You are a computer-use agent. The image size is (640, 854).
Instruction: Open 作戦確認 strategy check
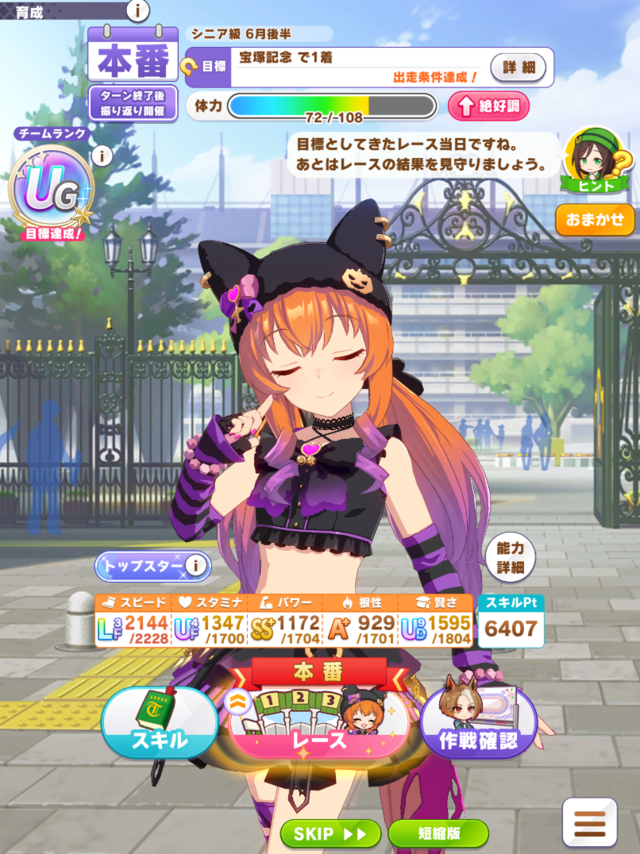point(478,723)
